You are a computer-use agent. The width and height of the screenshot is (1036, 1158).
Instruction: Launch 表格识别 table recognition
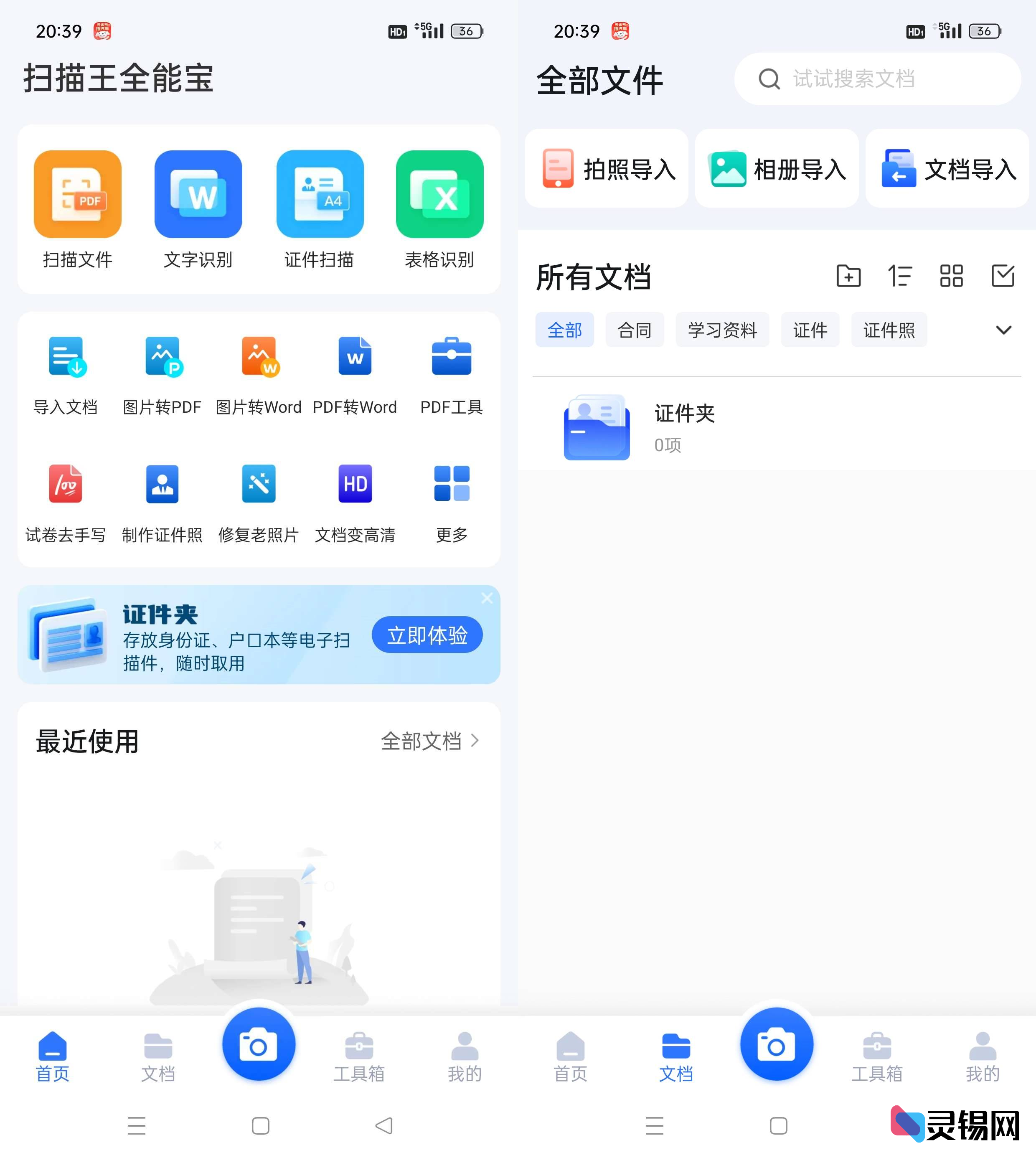click(440, 193)
